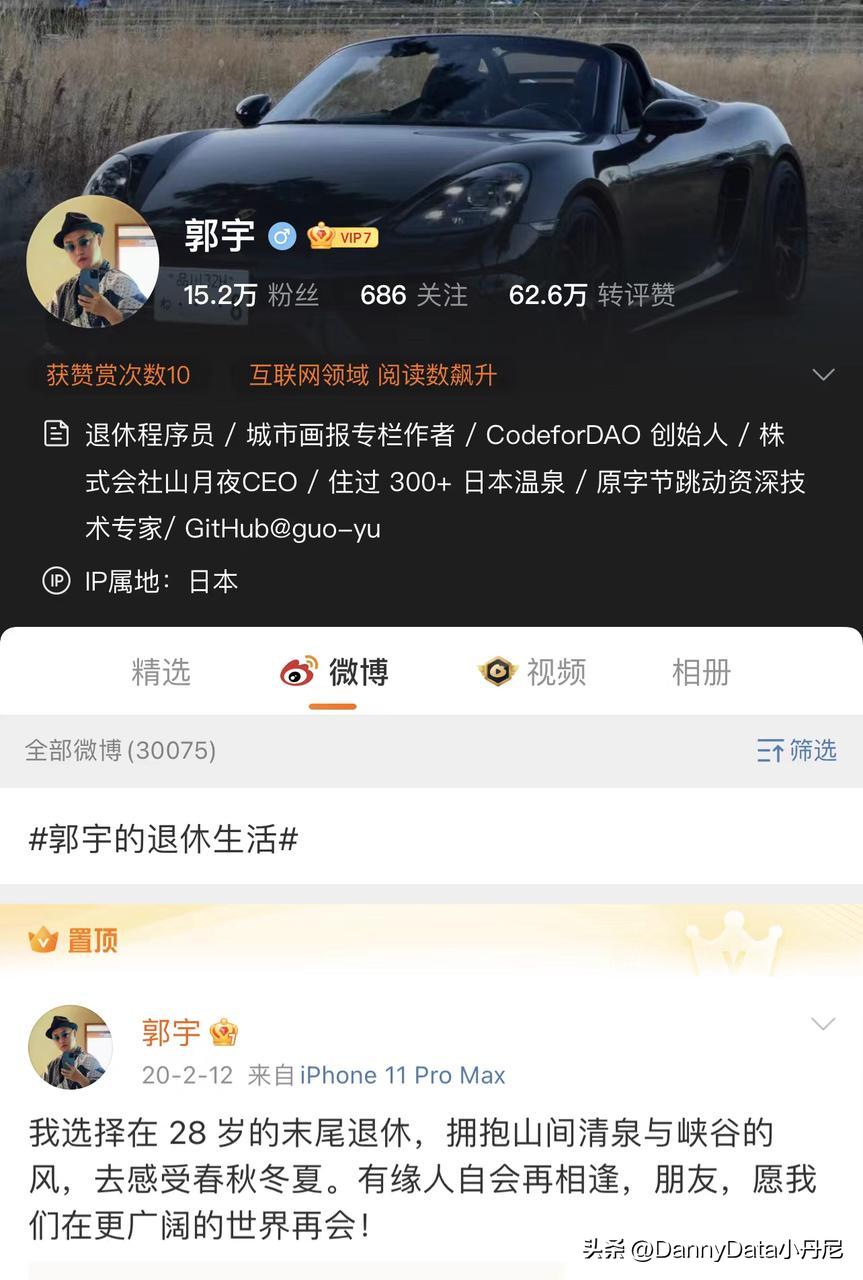Tap the VIP7 membership badge
This screenshot has height=1280, width=863.
[x=343, y=237]
